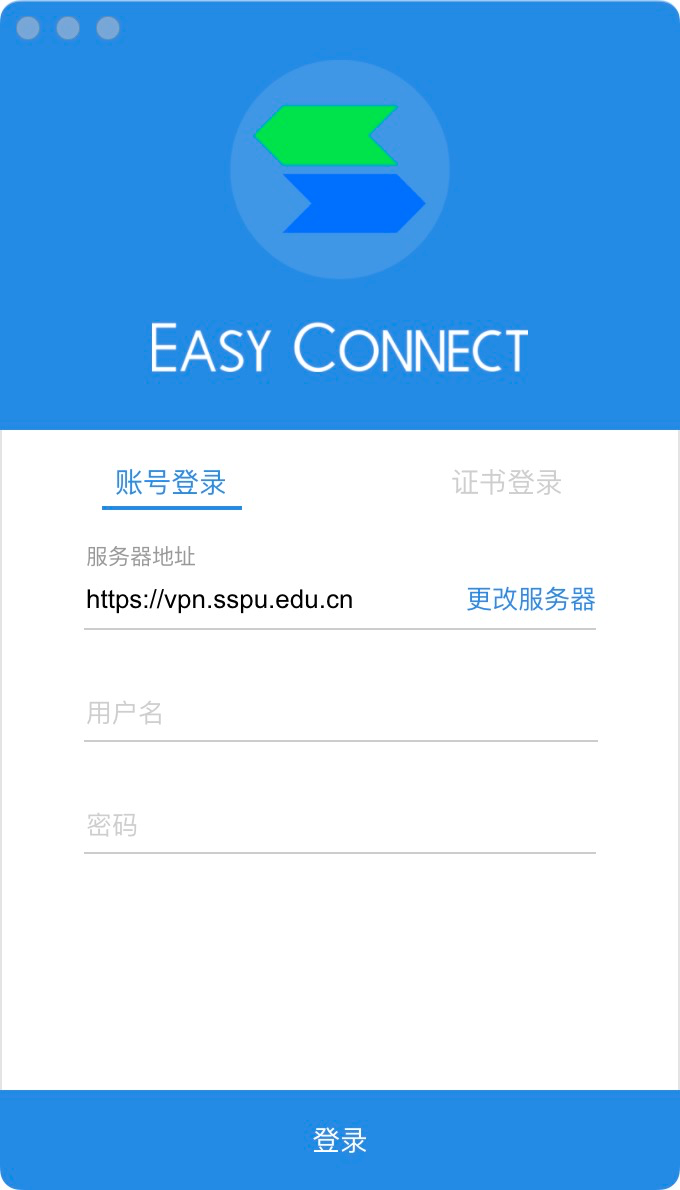680x1190 pixels.
Task: Maximize the window using third dot
Action: (x=108, y=28)
